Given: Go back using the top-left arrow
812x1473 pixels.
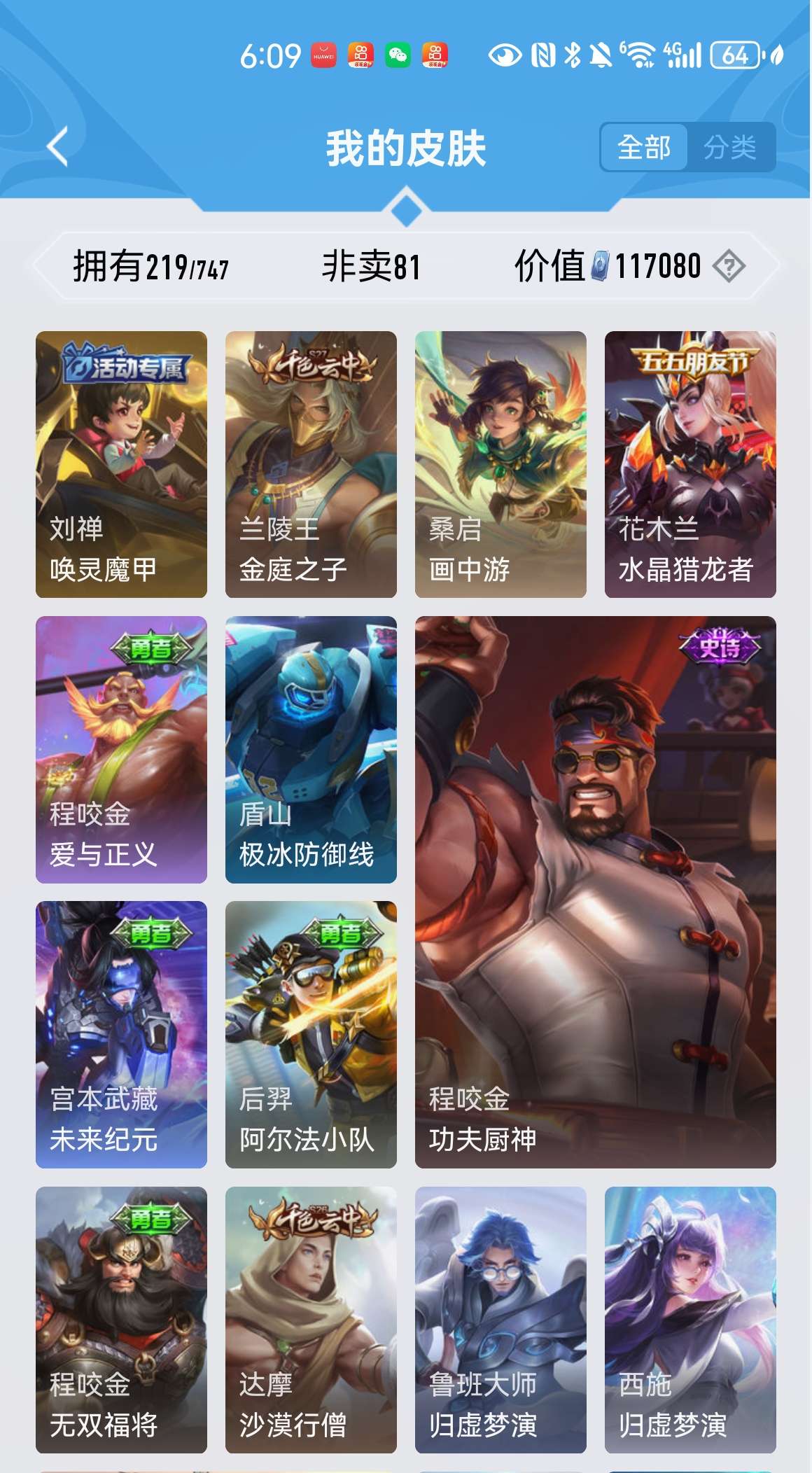Looking at the screenshot, I should pos(57,147).
